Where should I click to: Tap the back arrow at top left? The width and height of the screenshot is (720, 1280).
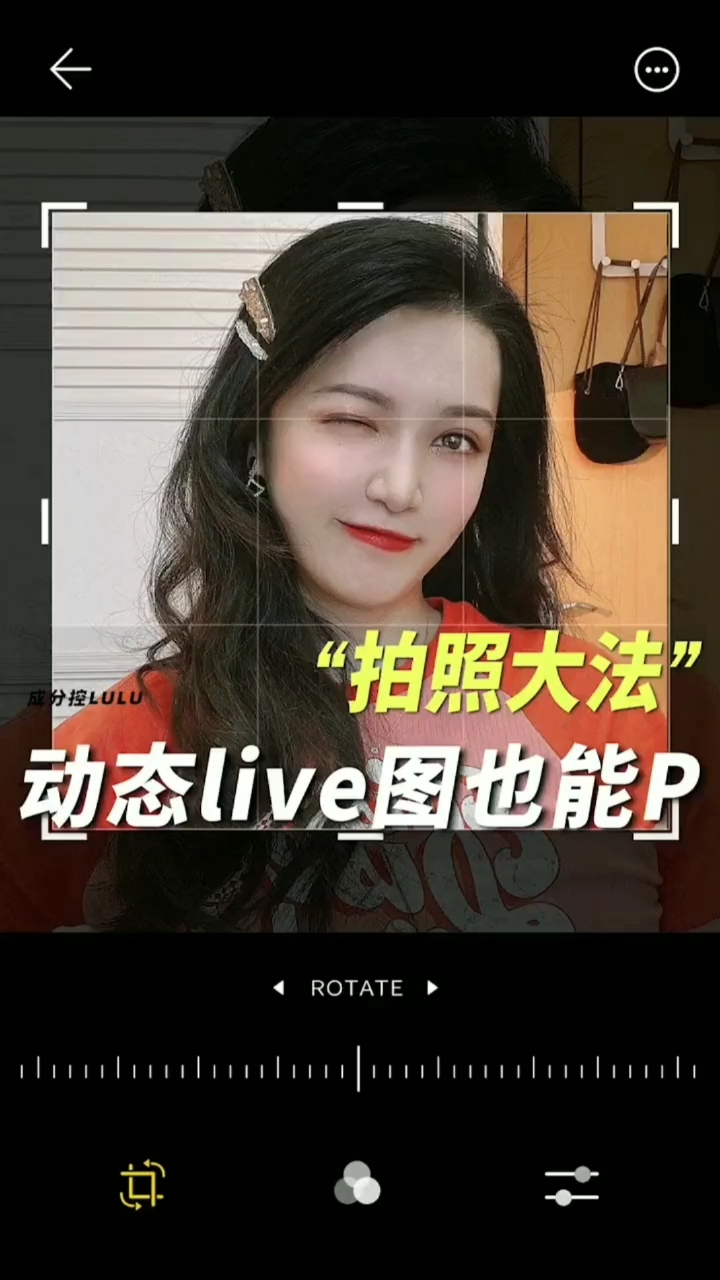pos(69,69)
